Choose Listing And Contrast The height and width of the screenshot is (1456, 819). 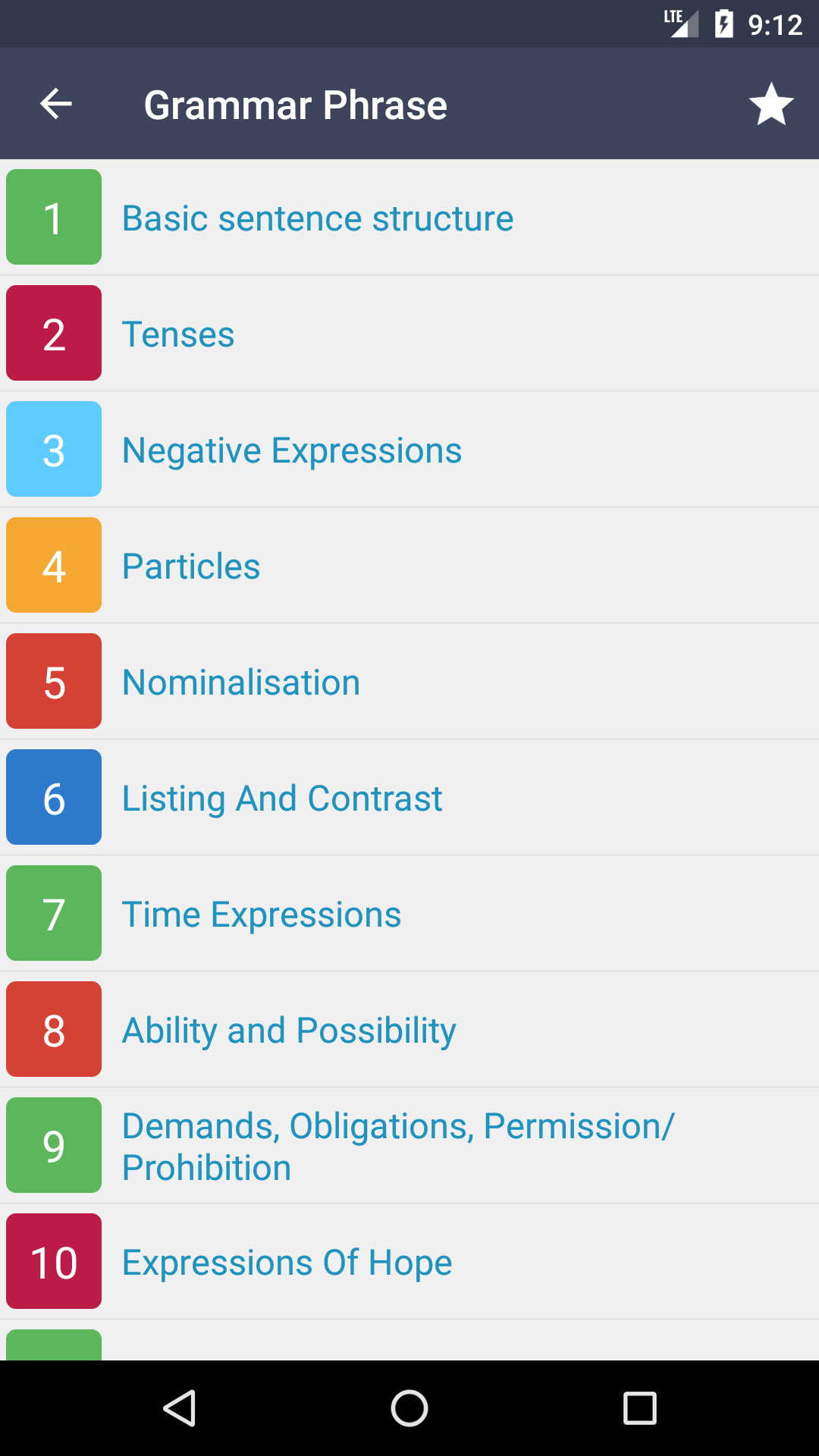(282, 799)
